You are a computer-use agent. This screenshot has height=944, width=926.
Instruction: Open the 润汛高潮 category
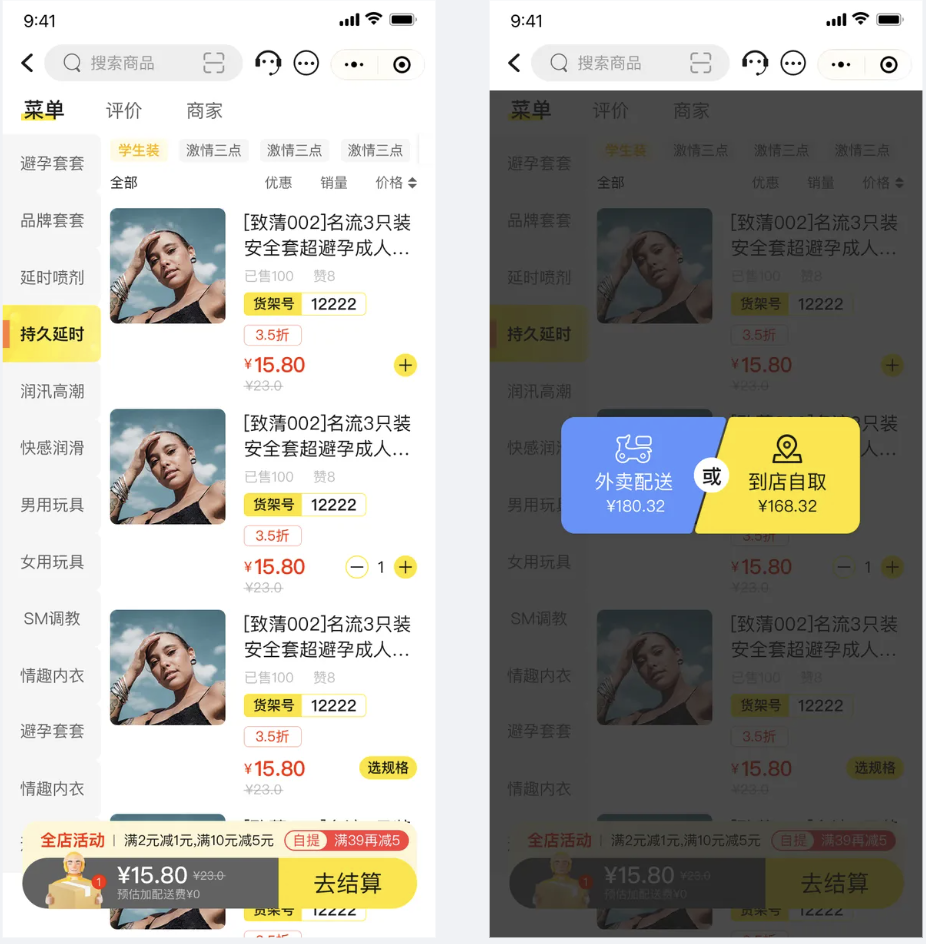click(52, 391)
